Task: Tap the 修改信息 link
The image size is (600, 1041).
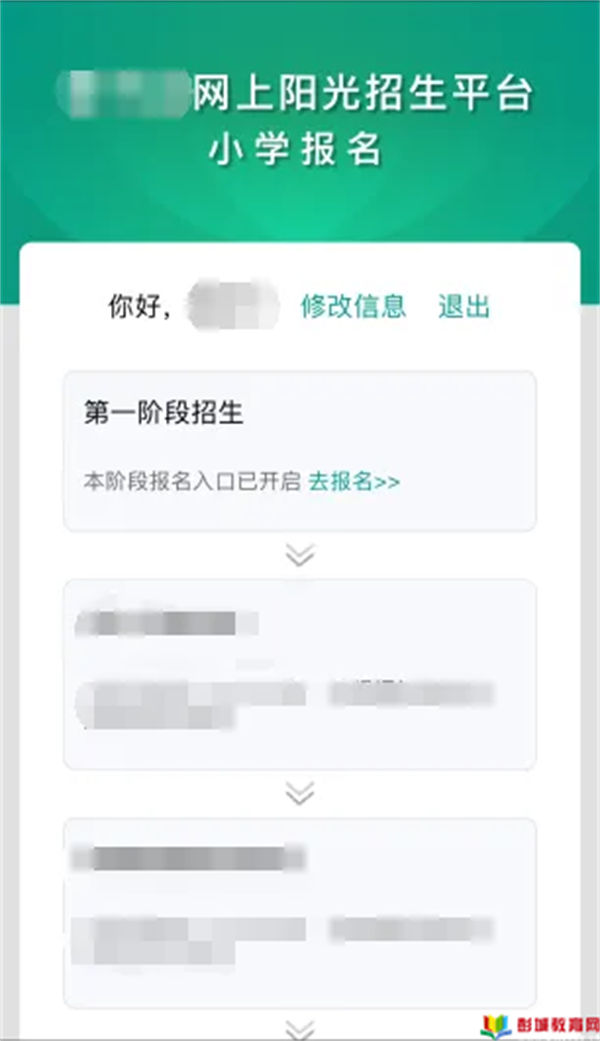Action: 353,307
